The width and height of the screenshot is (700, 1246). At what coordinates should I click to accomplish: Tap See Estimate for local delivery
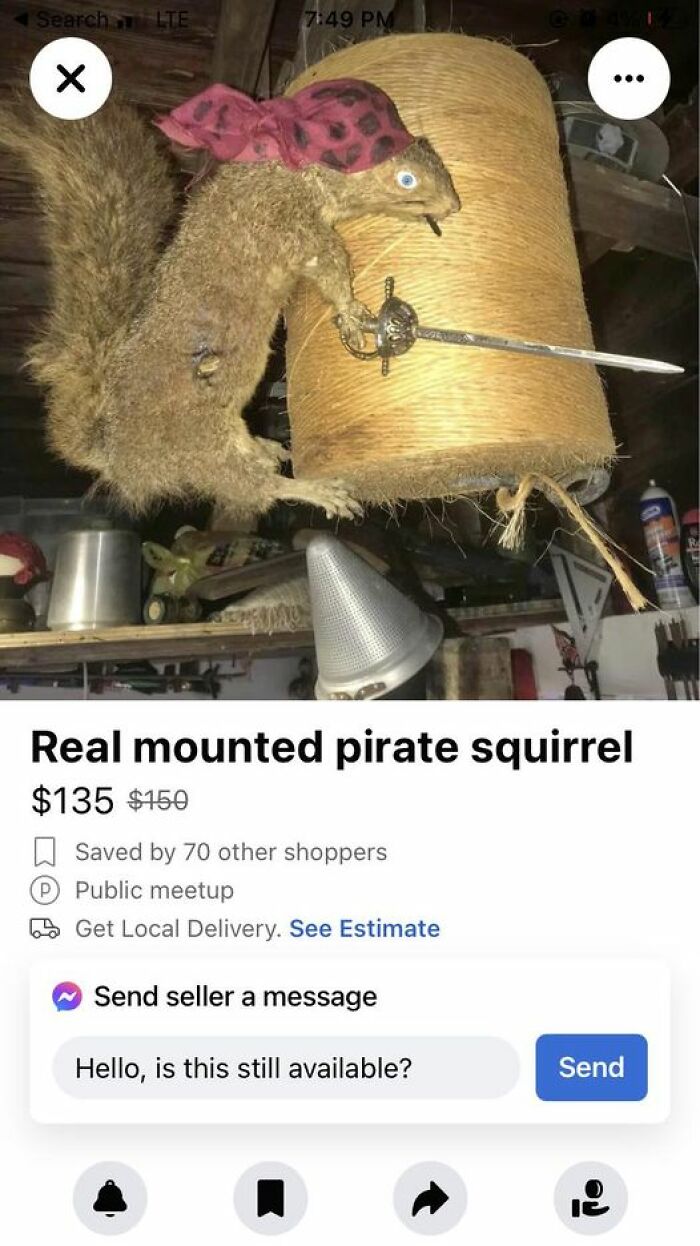pyautogui.click(x=364, y=928)
